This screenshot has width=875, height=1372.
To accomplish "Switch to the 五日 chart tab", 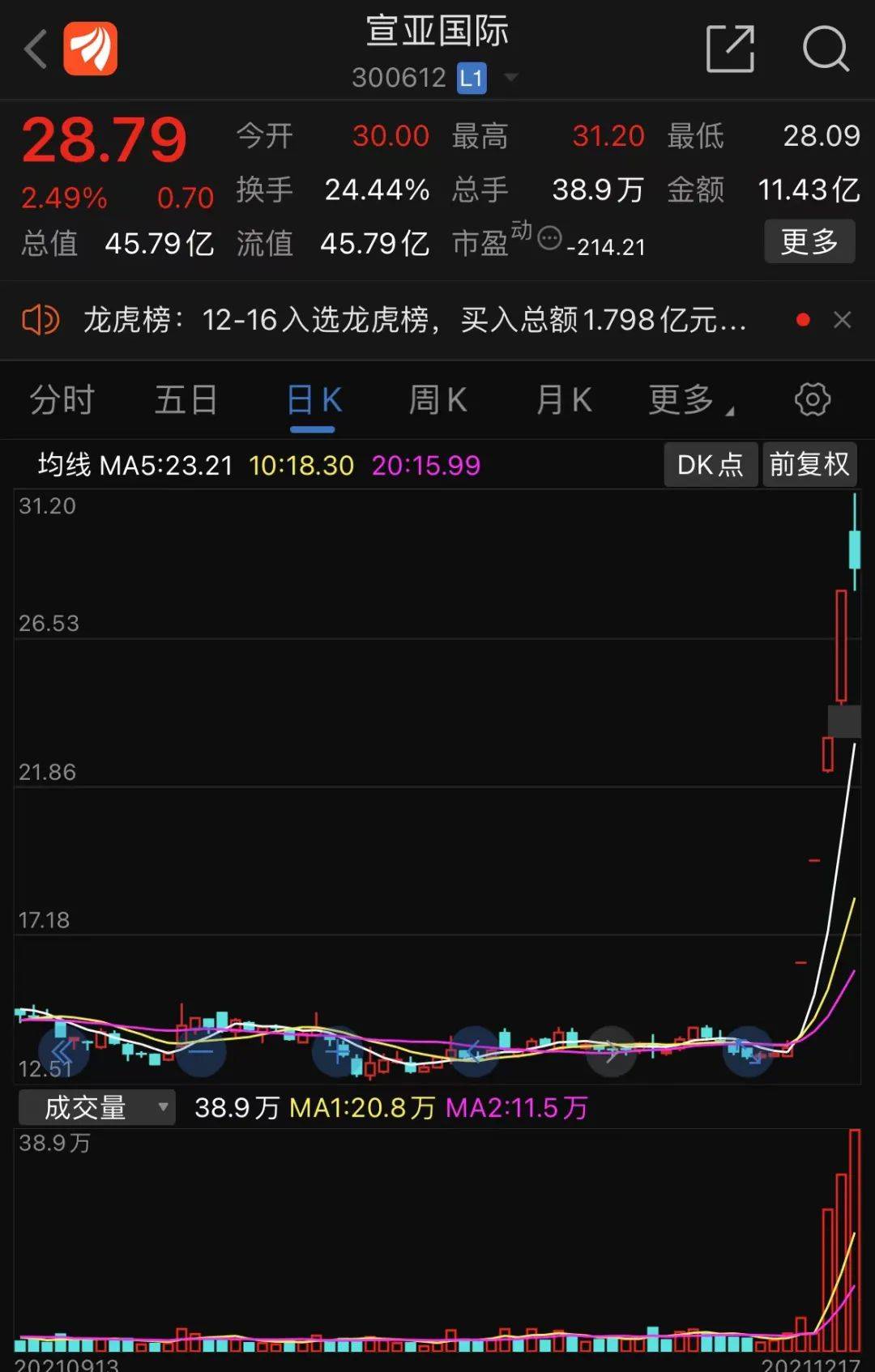I will click(186, 400).
